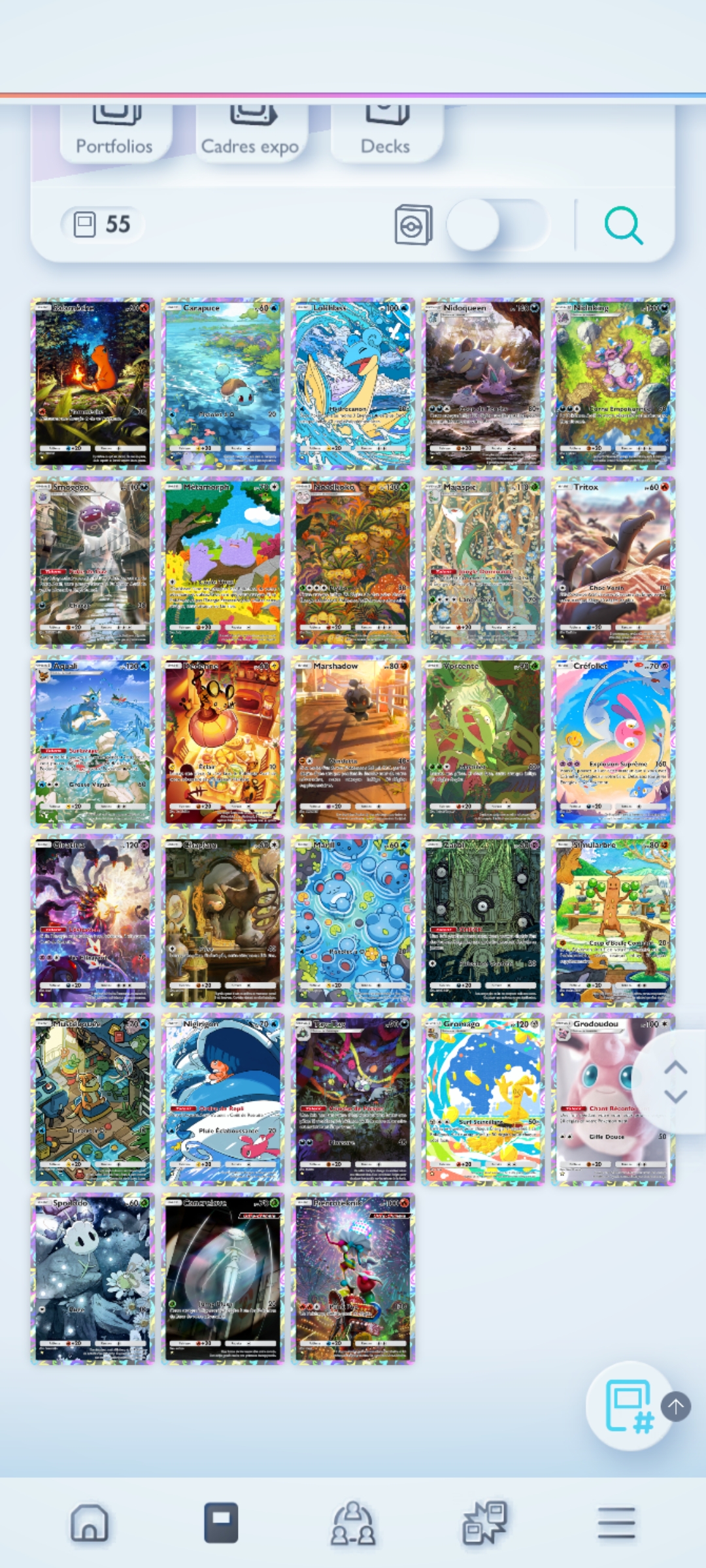This screenshot has height=1568, width=706.
Task: View the Spododo card
Action: point(93,1279)
